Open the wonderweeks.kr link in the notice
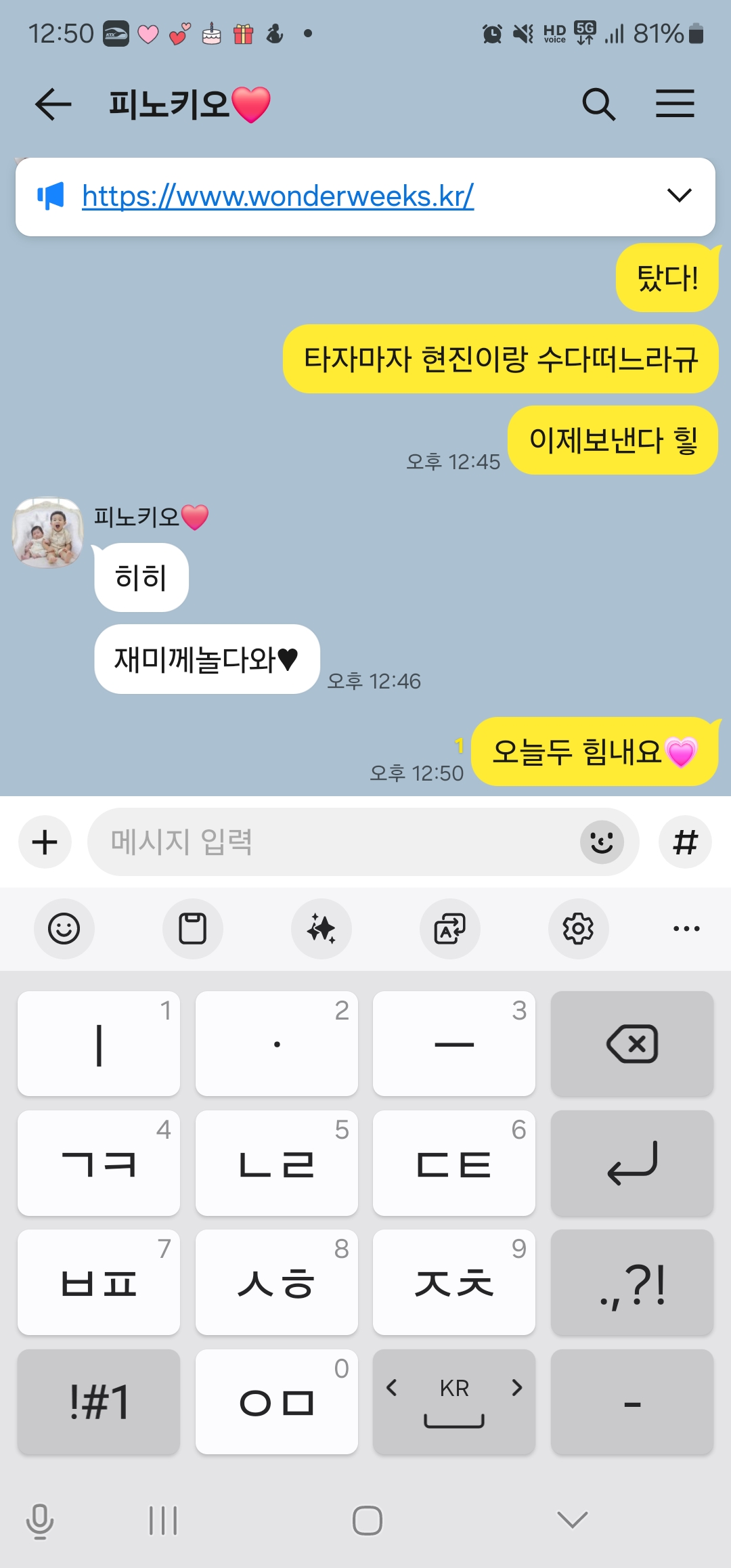Screen dimensions: 731x1568 click(x=278, y=196)
